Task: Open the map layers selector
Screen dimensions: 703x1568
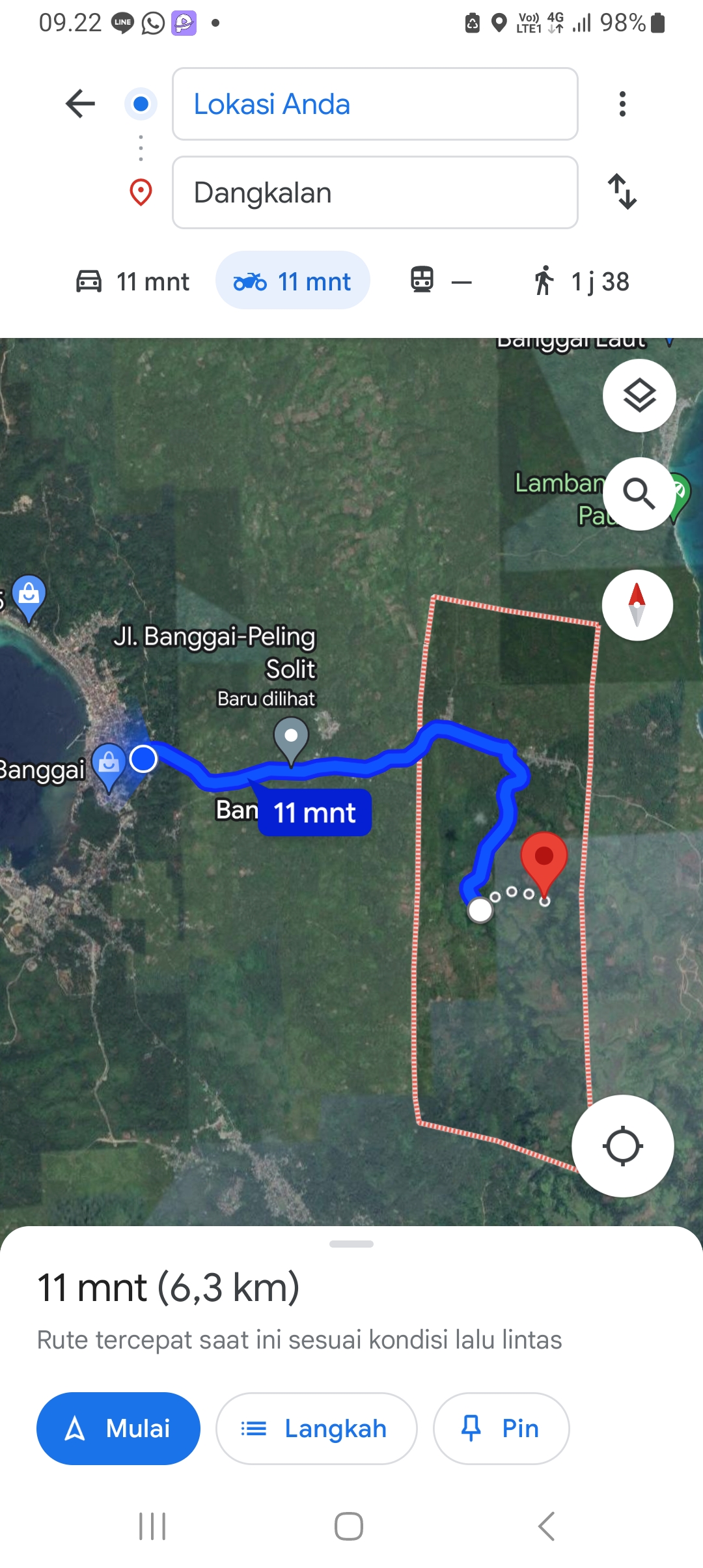Action: pos(639,395)
